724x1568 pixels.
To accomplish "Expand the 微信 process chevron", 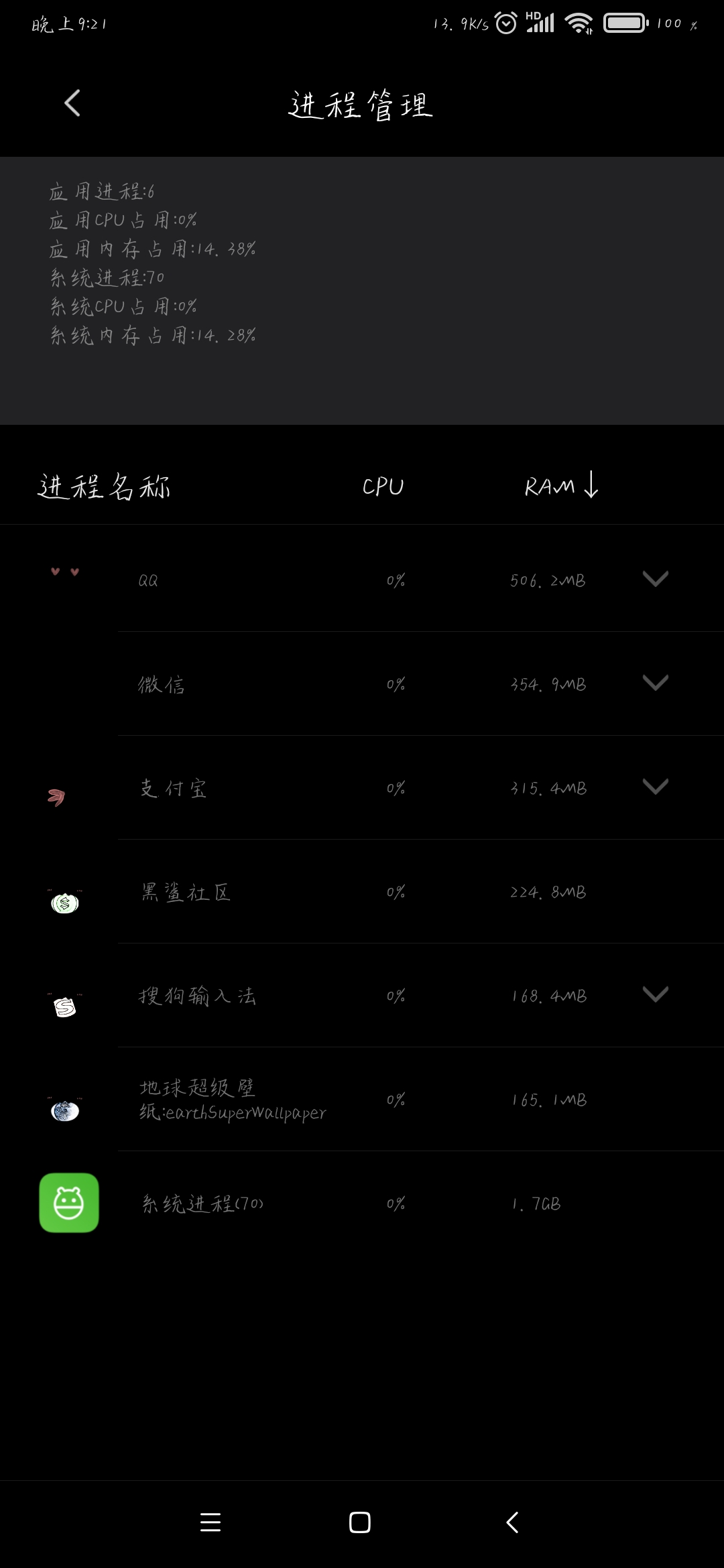I will (655, 683).
